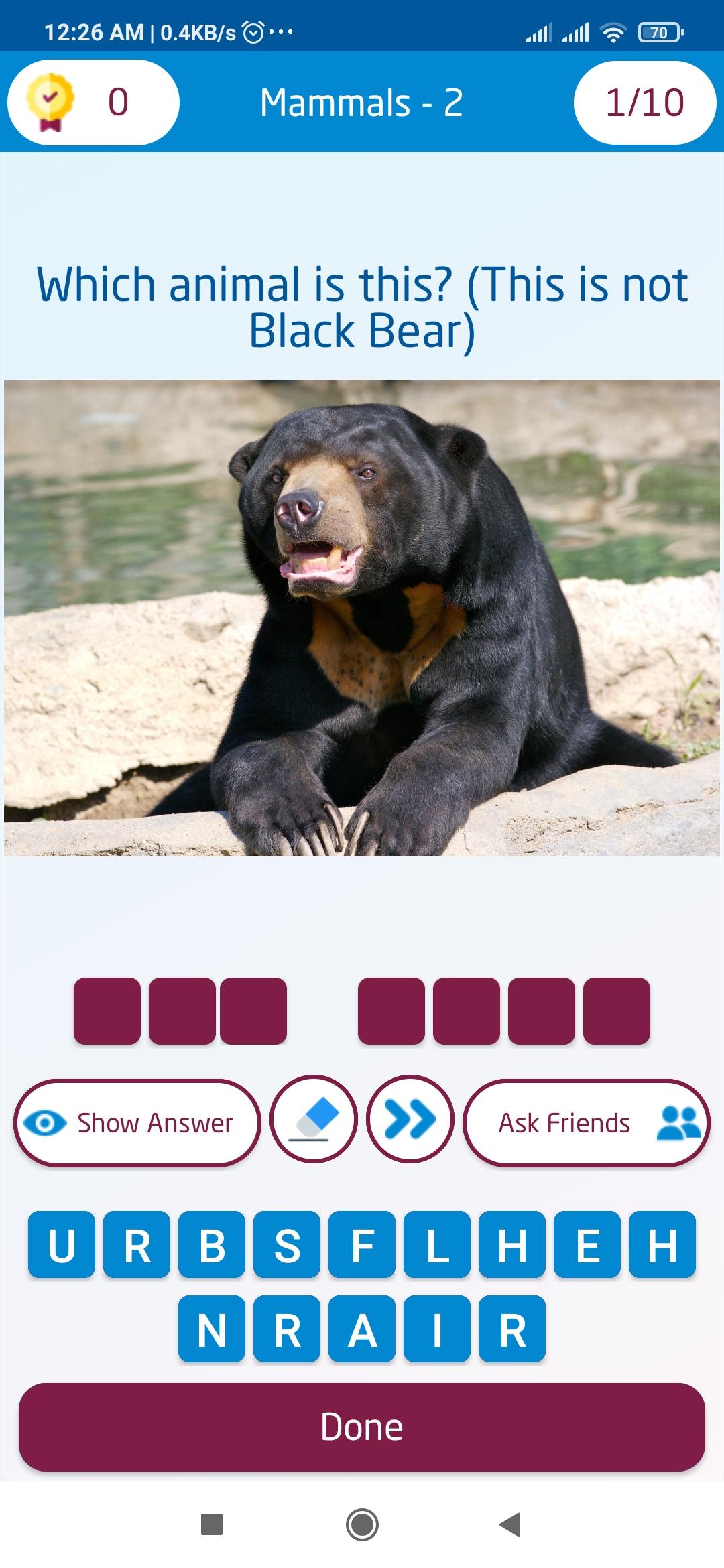Tap the letter A tile
This screenshot has height=1568, width=724.
tap(362, 1329)
